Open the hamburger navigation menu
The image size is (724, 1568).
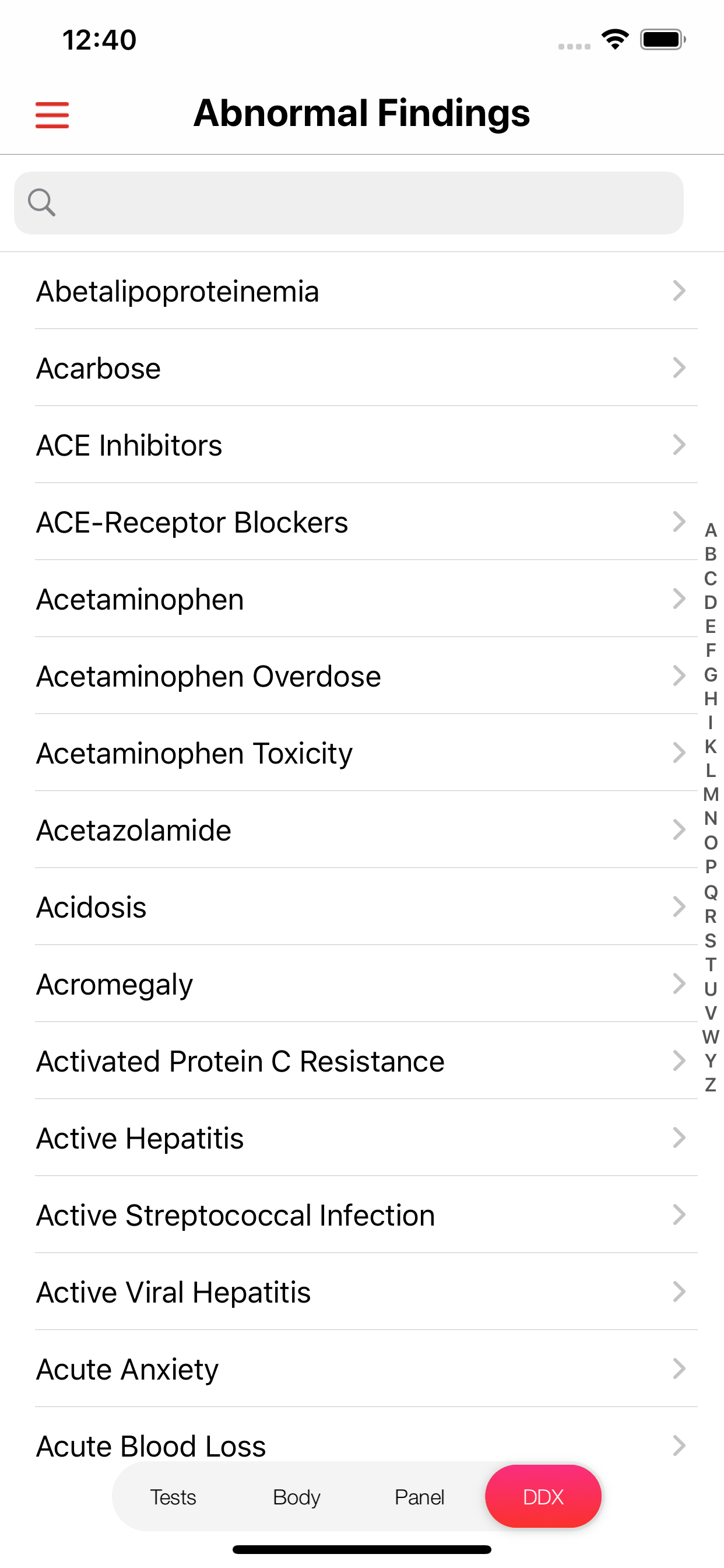pos(52,114)
